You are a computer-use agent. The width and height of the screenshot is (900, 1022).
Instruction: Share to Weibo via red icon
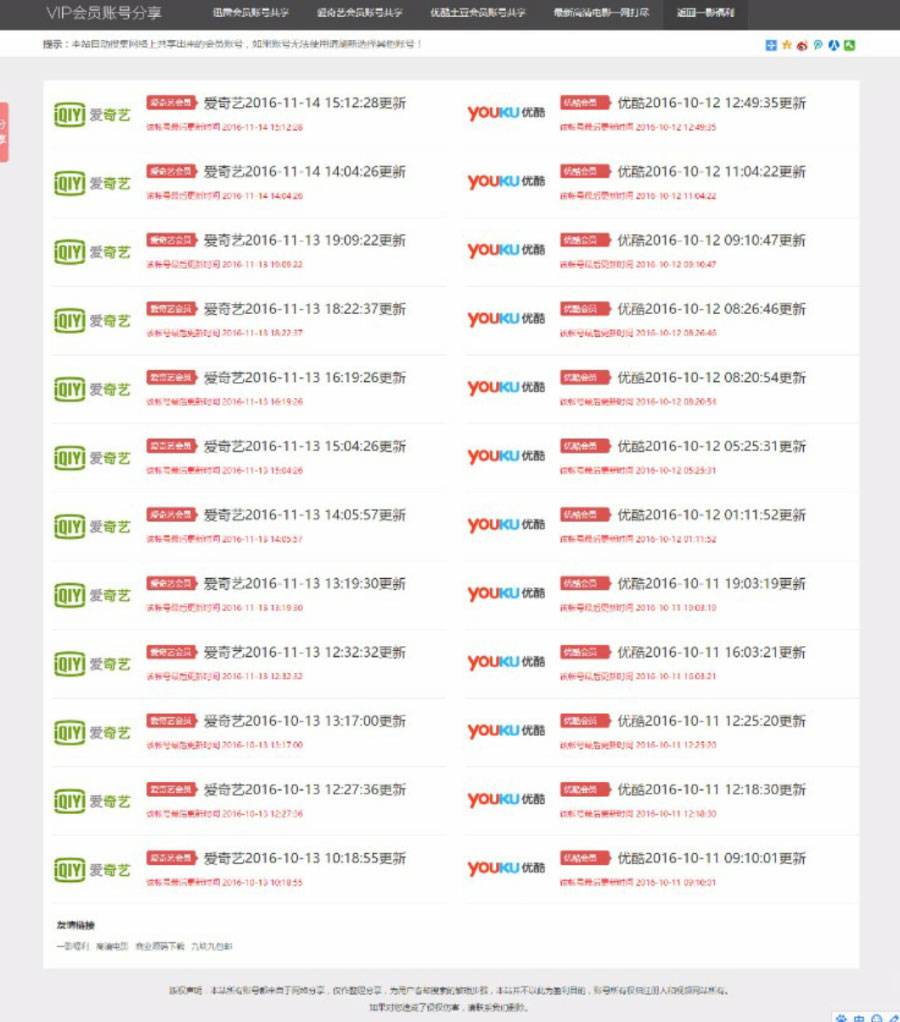(x=802, y=45)
